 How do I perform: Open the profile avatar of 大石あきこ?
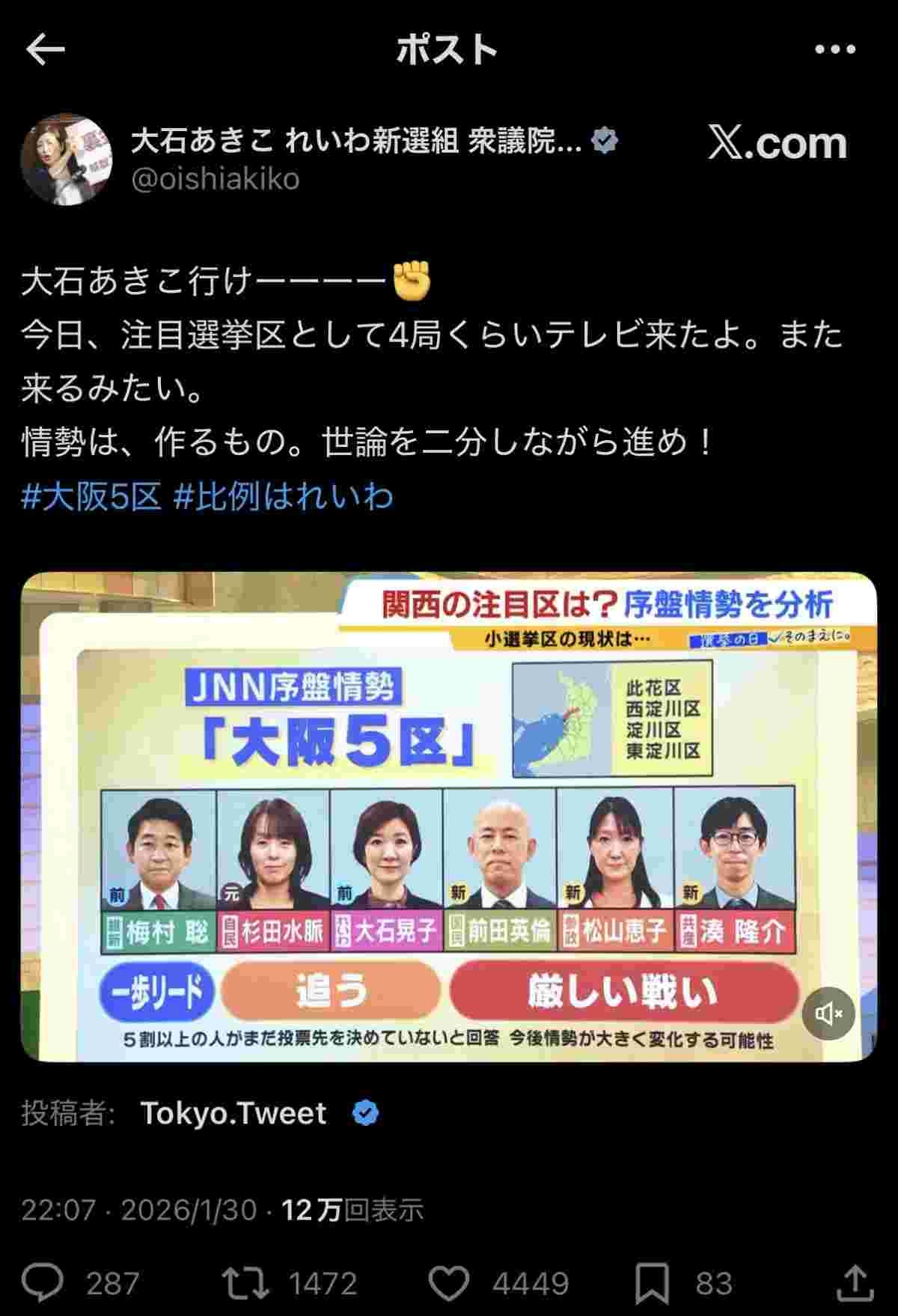pyautogui.click(x=67, y=159)
